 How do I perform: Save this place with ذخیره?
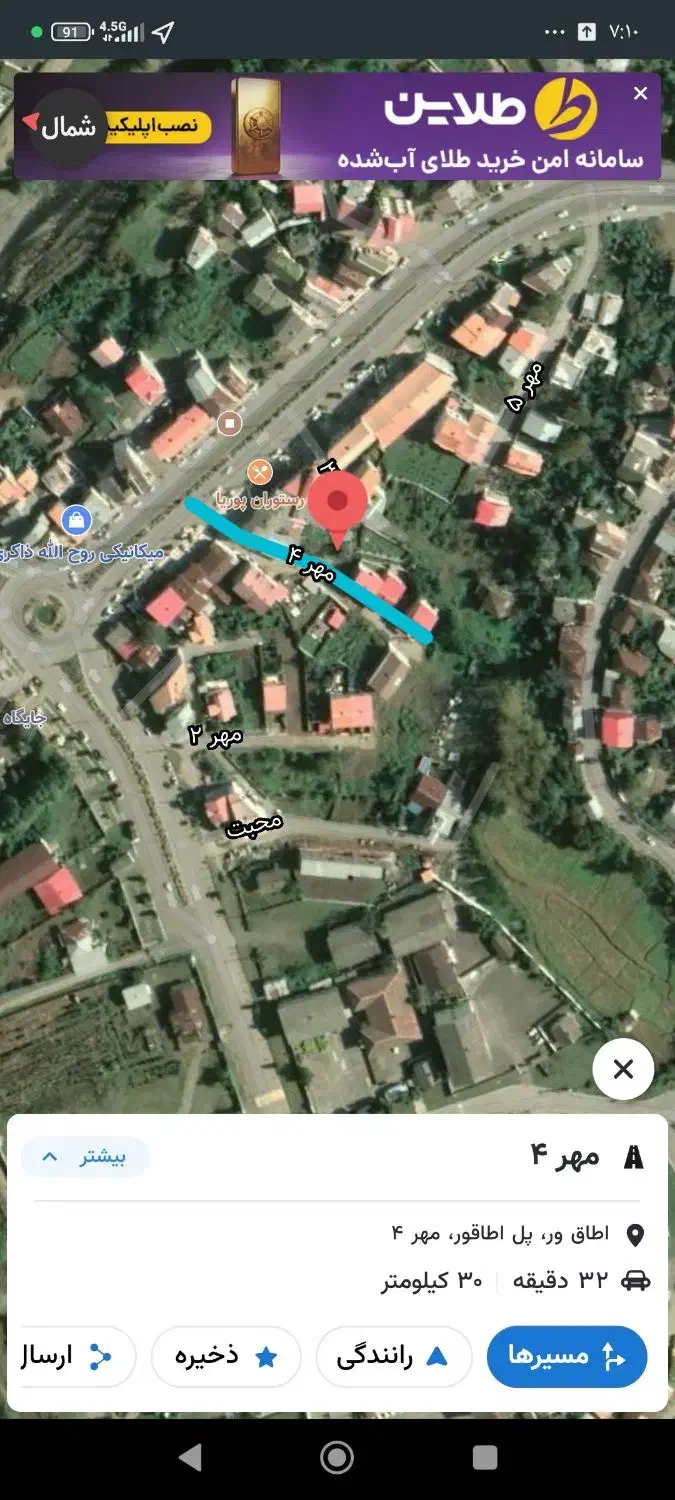click(225, 1356)
